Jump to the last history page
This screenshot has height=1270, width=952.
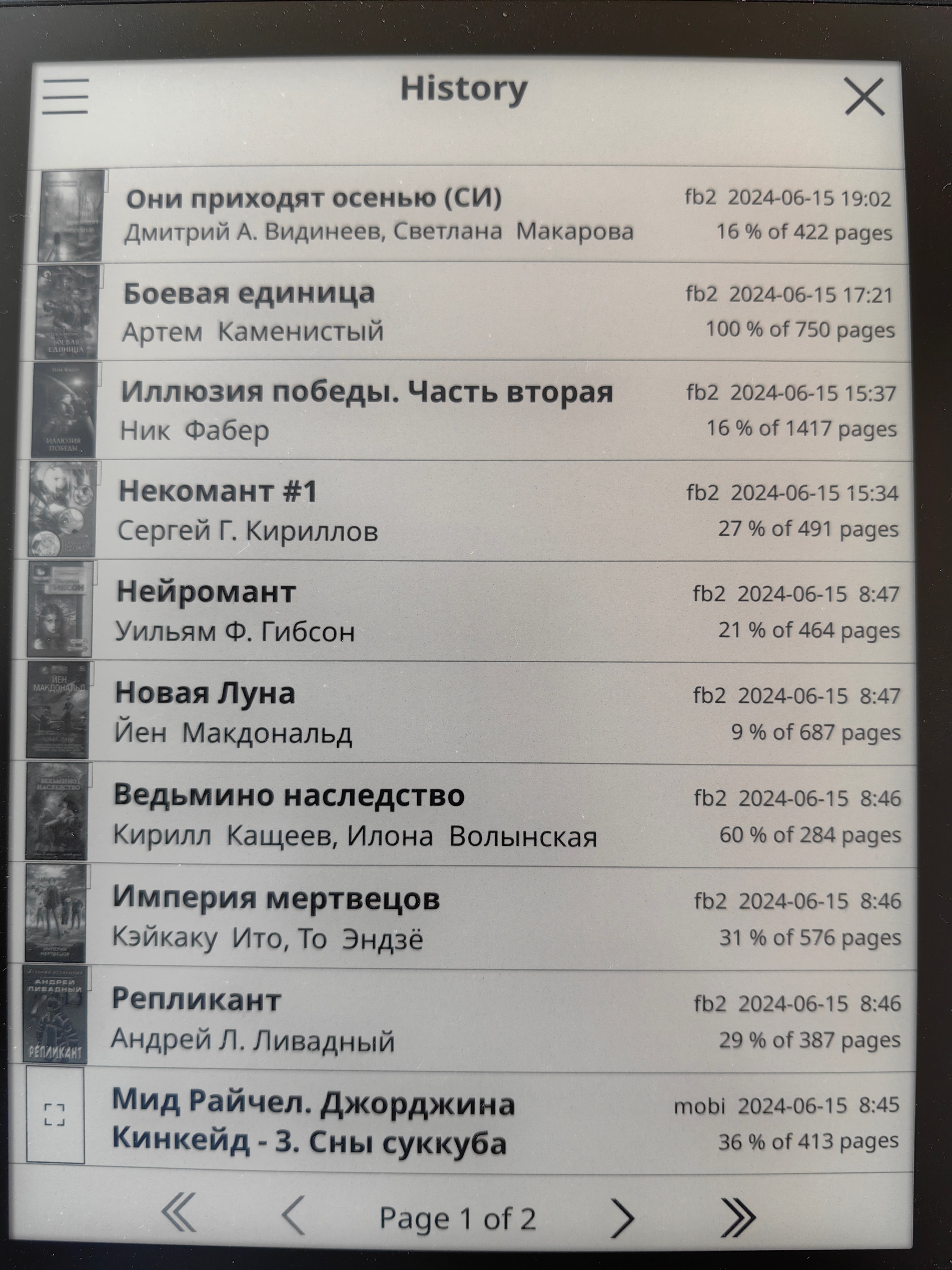pos(737,1217)
